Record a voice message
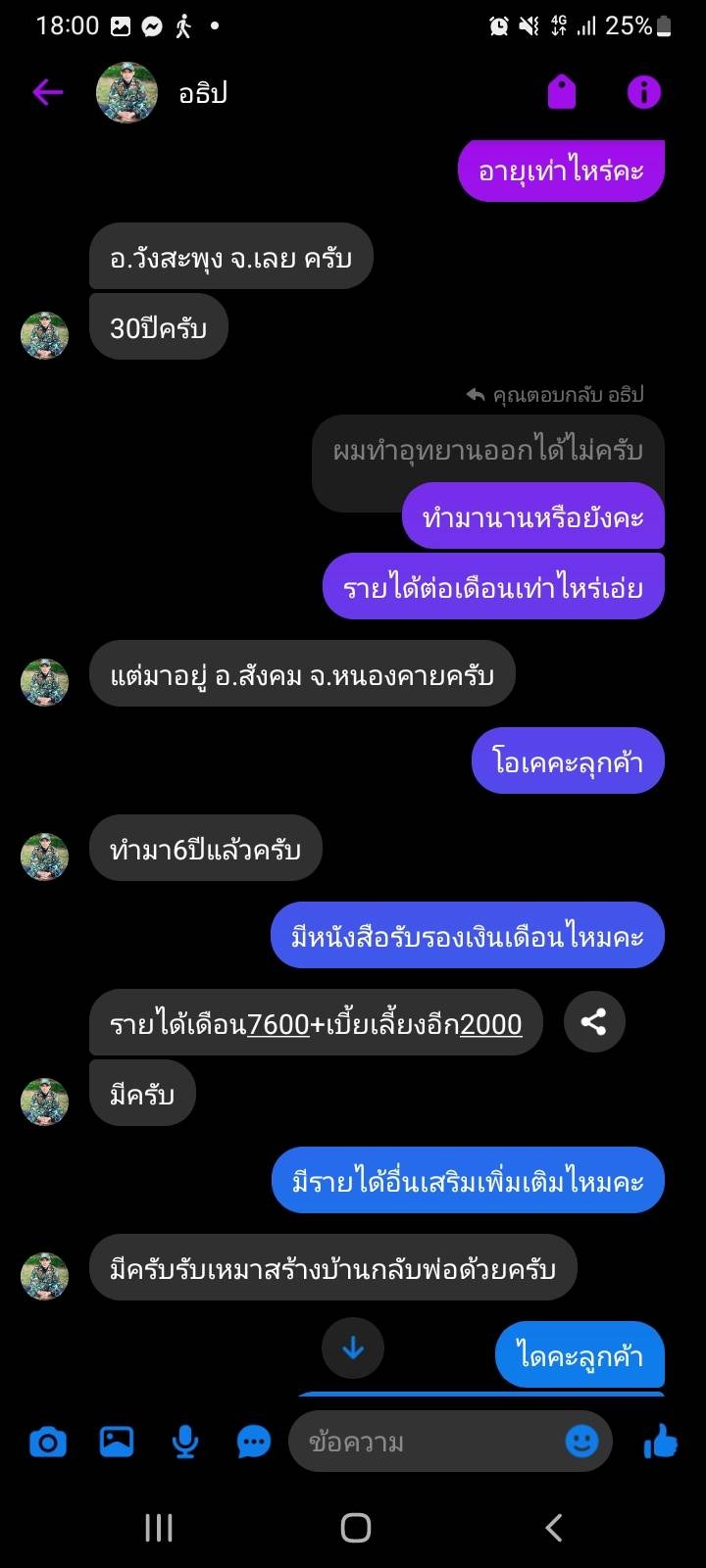 185,1442
